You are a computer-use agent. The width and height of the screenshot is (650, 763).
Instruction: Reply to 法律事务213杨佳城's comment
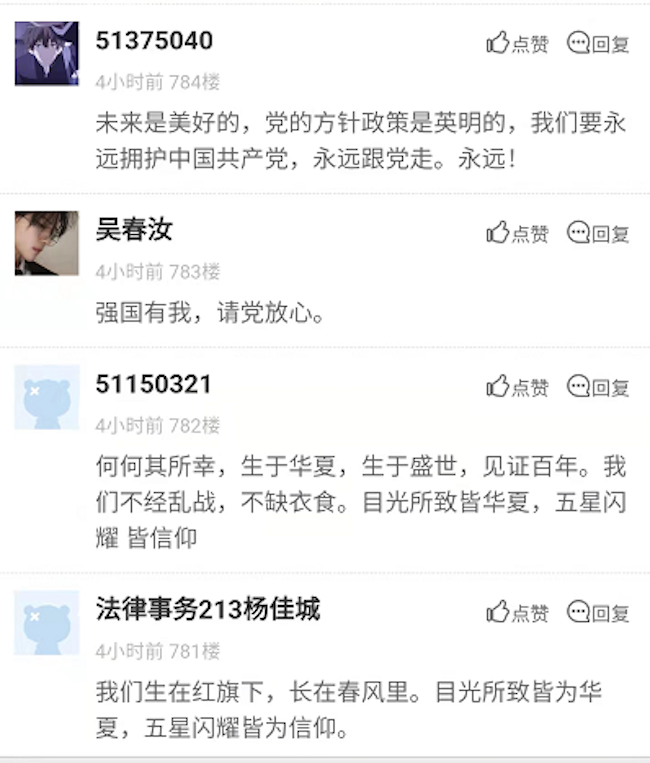point(598,612)
